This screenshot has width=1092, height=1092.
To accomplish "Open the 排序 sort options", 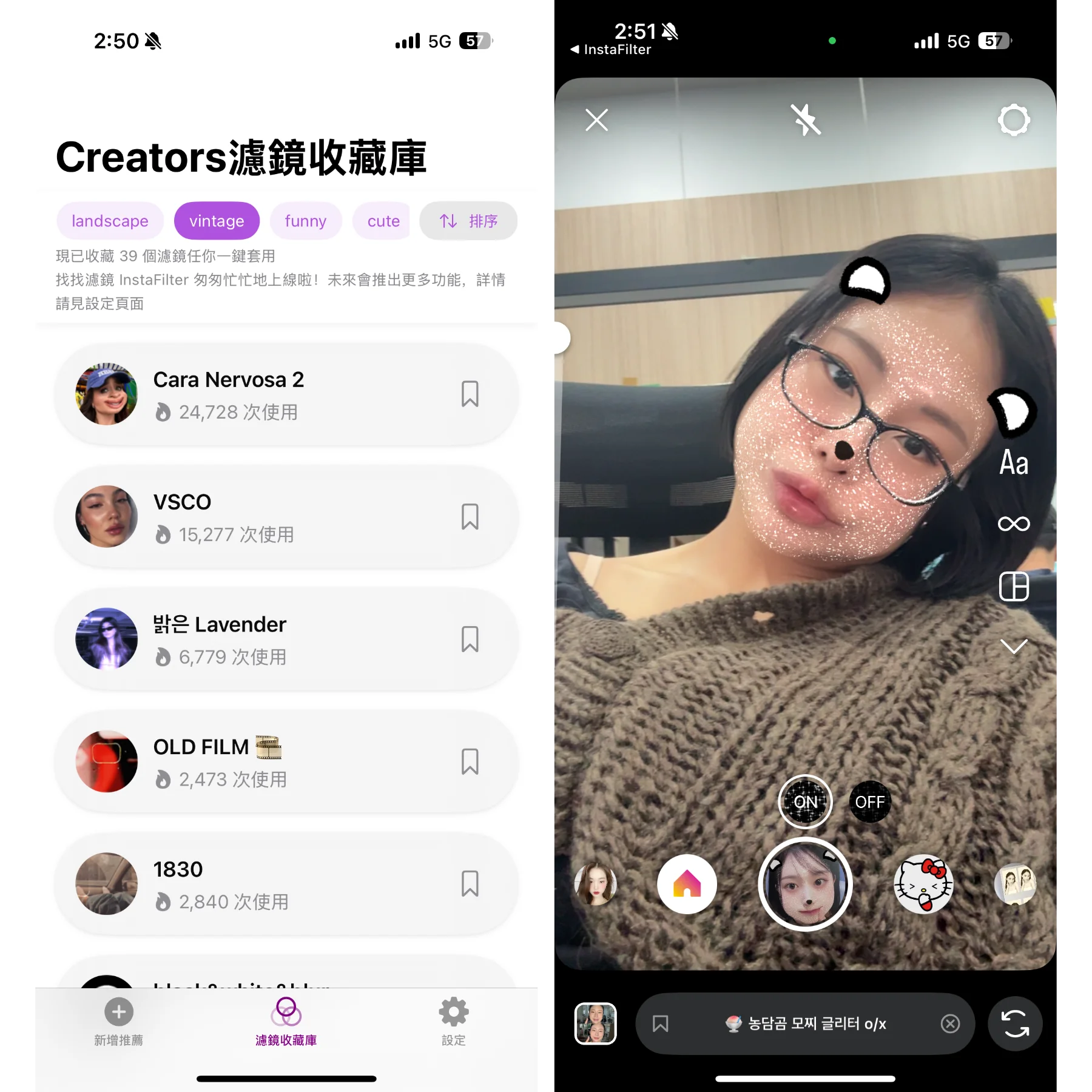I will [x=468, y=221].
